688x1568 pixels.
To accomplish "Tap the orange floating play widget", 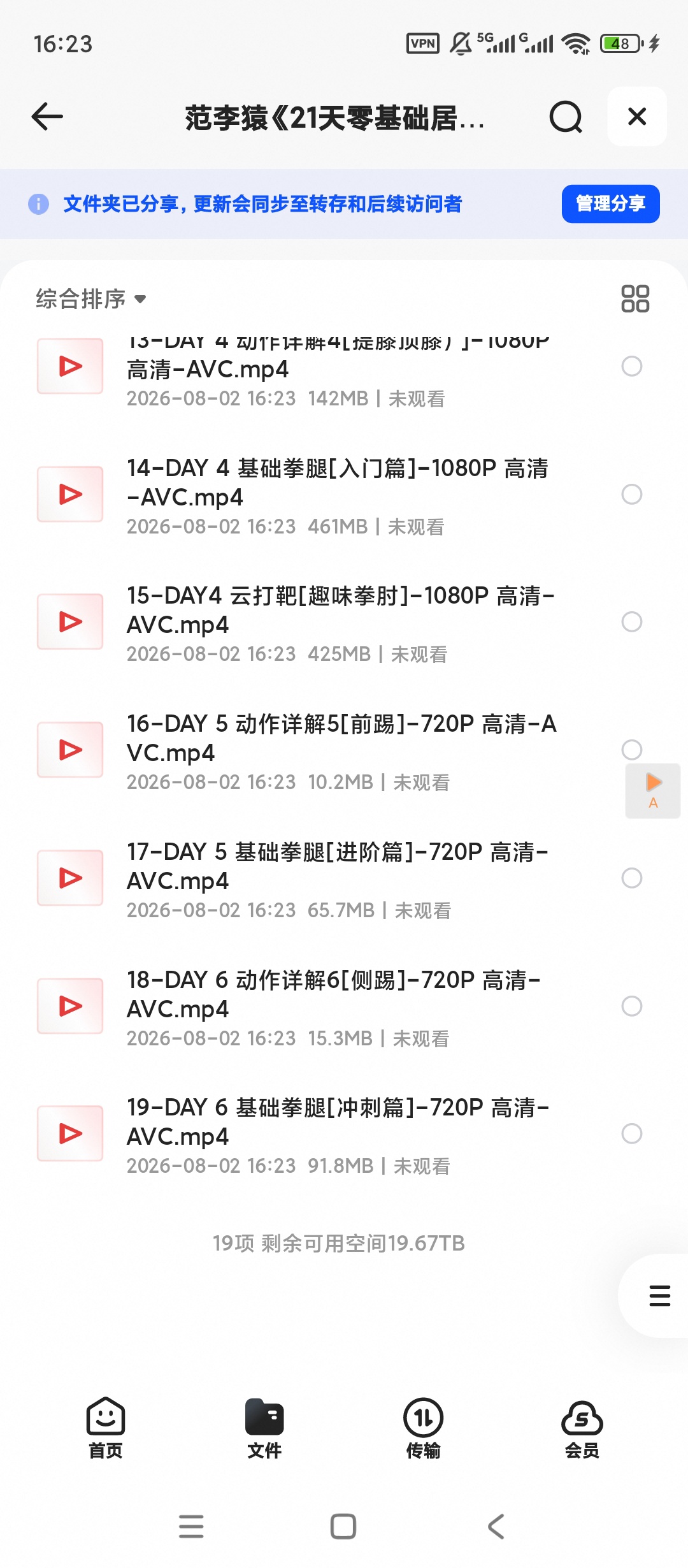I will coord(653,790).
